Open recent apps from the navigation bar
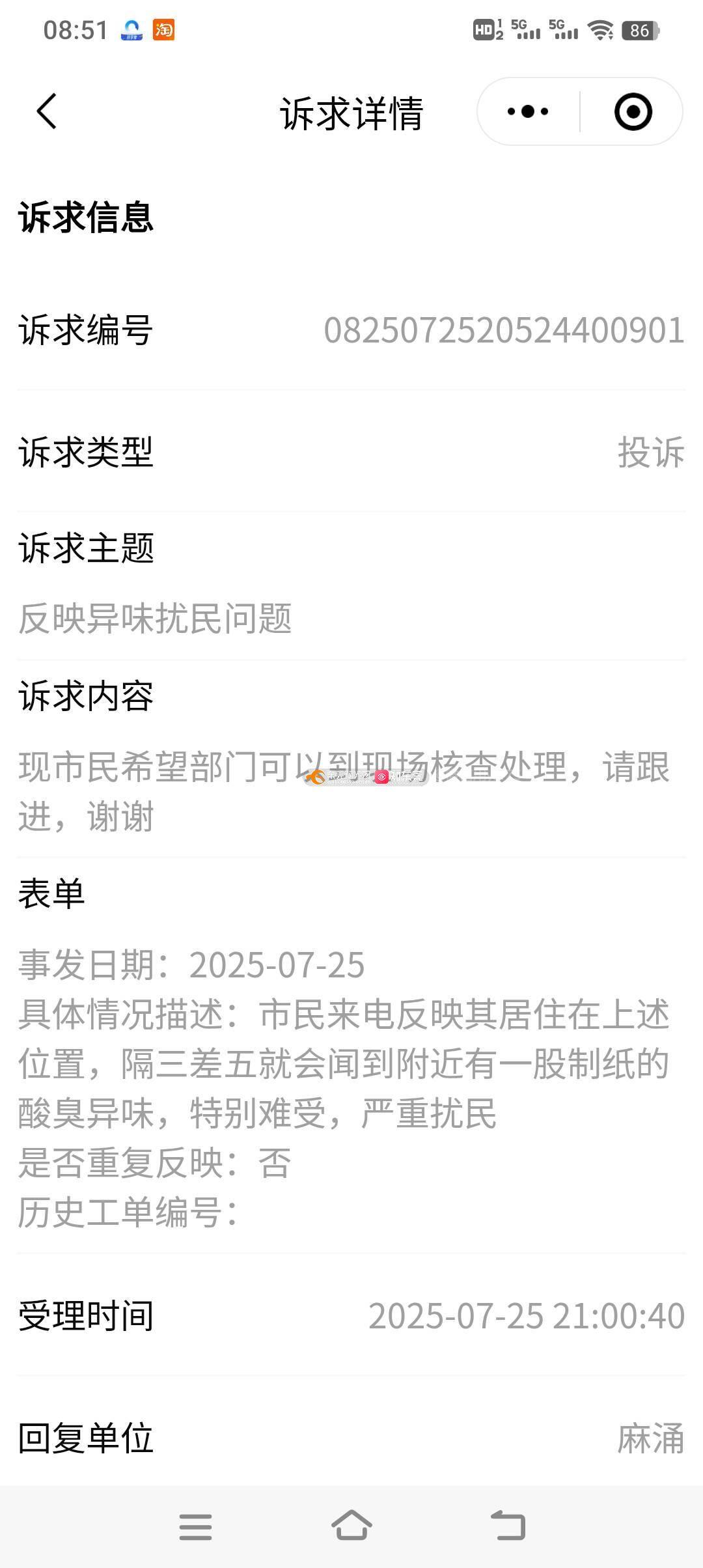The image size is (703, 1568). 196,1526
